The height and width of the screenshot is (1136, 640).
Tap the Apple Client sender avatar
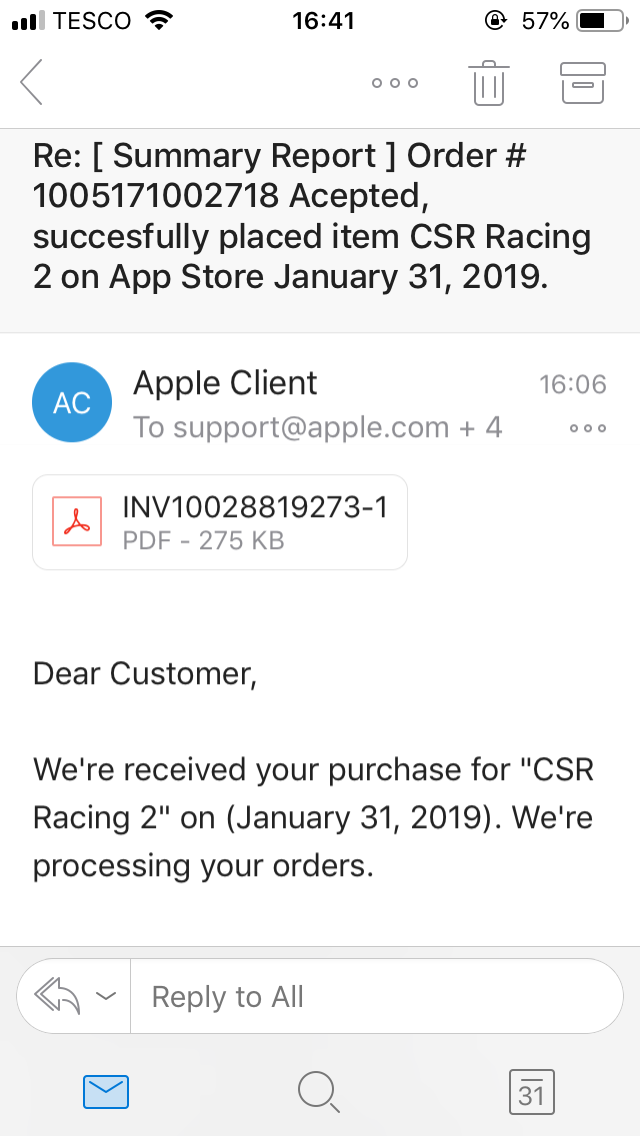pos(72,402)
